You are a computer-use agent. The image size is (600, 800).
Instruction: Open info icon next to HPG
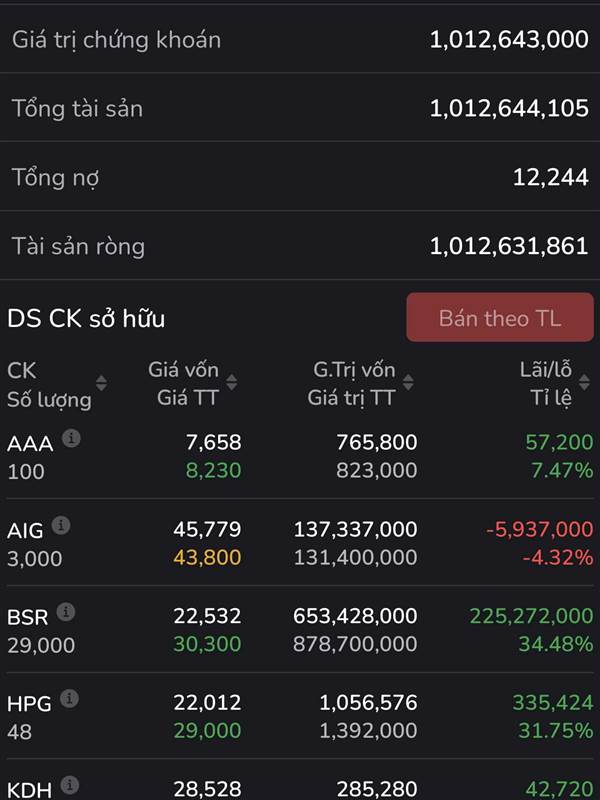click(x=69, y=698)
